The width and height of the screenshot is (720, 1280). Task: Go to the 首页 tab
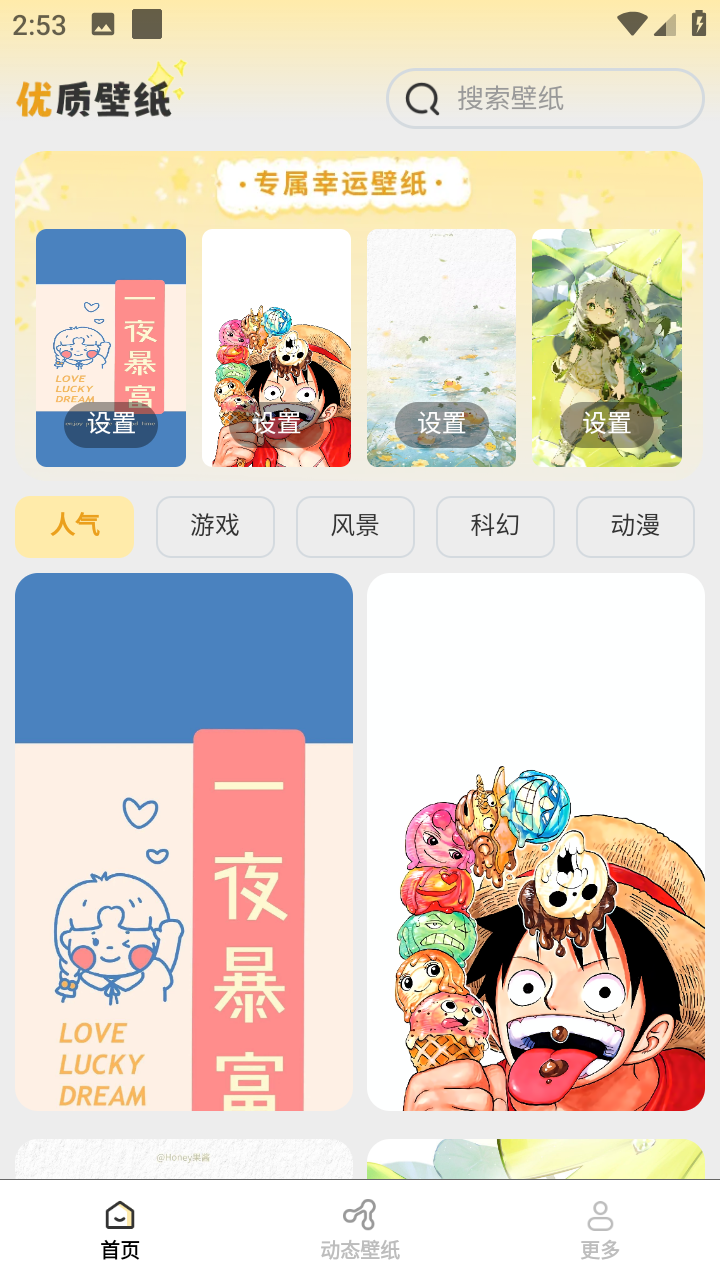point(120,1231)
